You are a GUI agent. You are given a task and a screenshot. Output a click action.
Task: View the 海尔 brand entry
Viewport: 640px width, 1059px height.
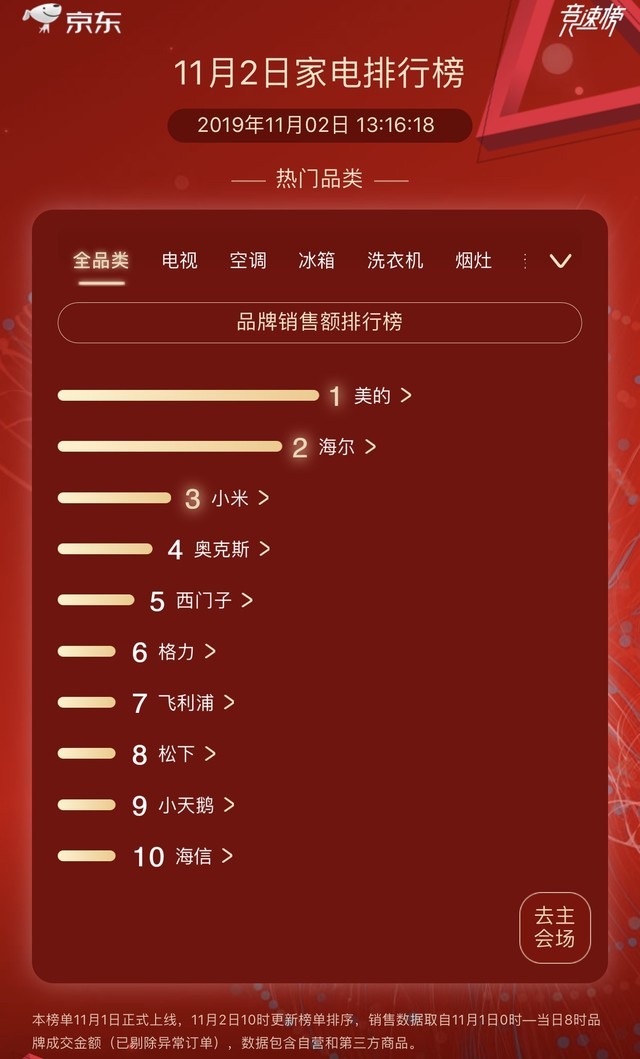(338, 447)
